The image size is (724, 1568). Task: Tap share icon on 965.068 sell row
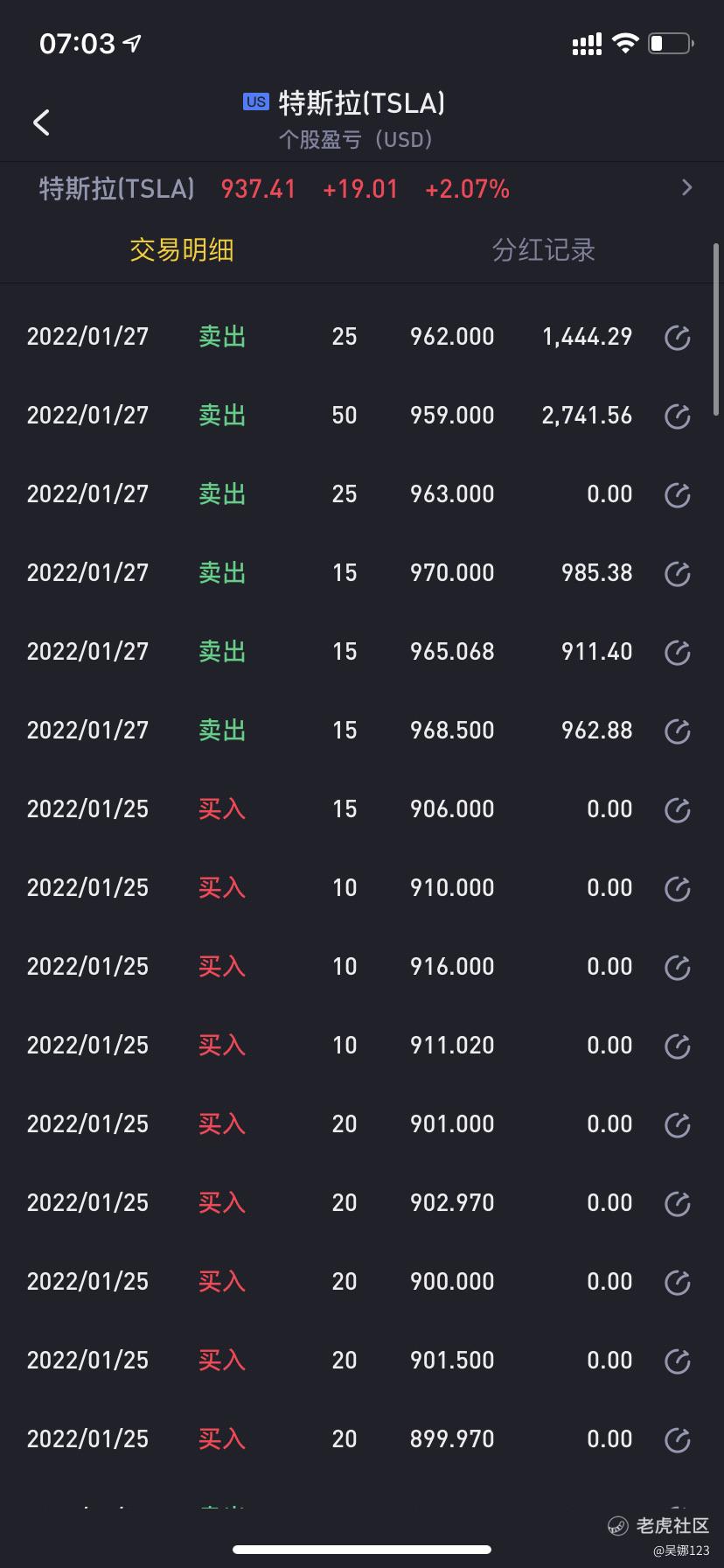678,652
